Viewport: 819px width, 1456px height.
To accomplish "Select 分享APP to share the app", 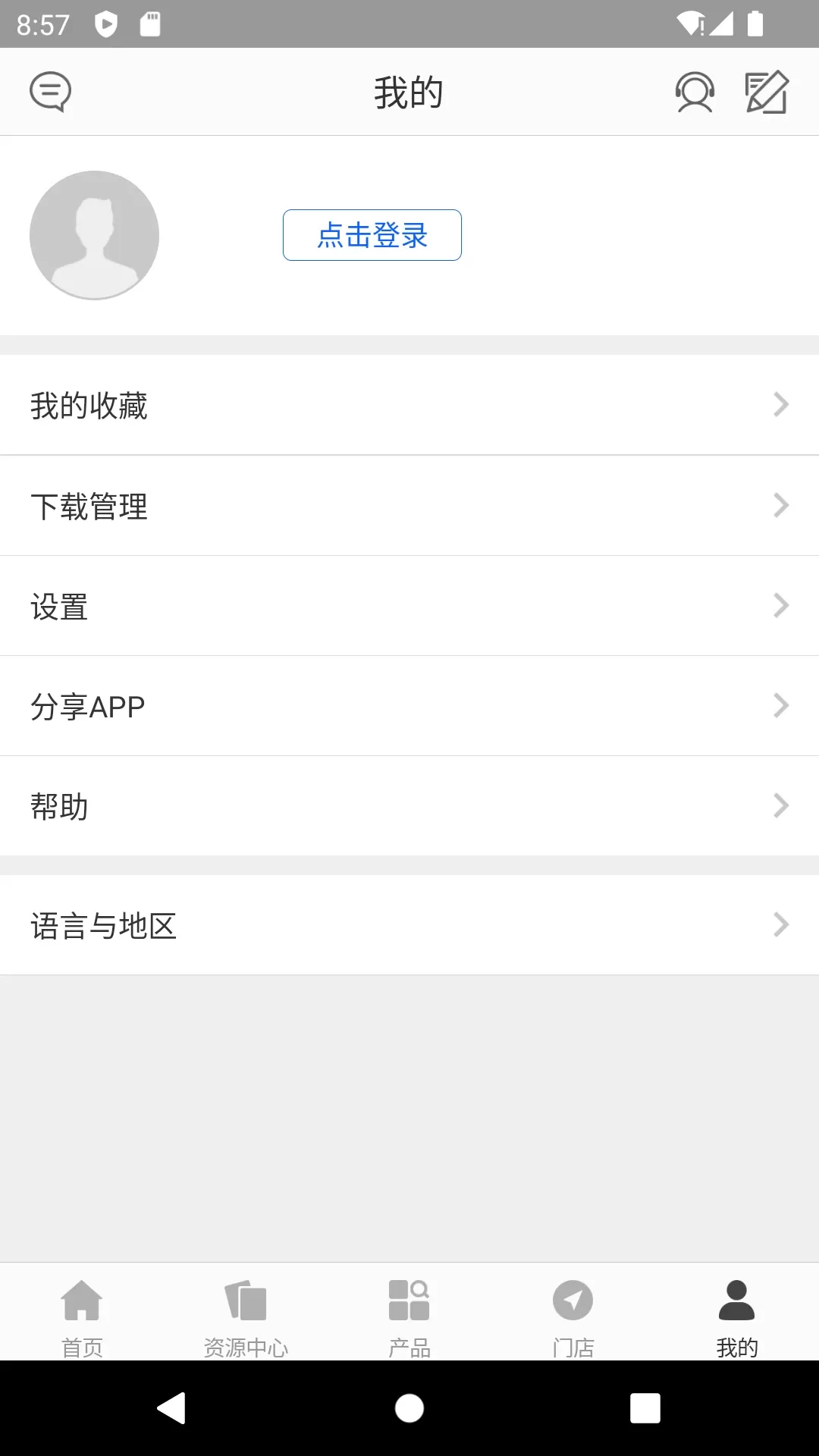I will pyautogui.click(x=409, y=706).
